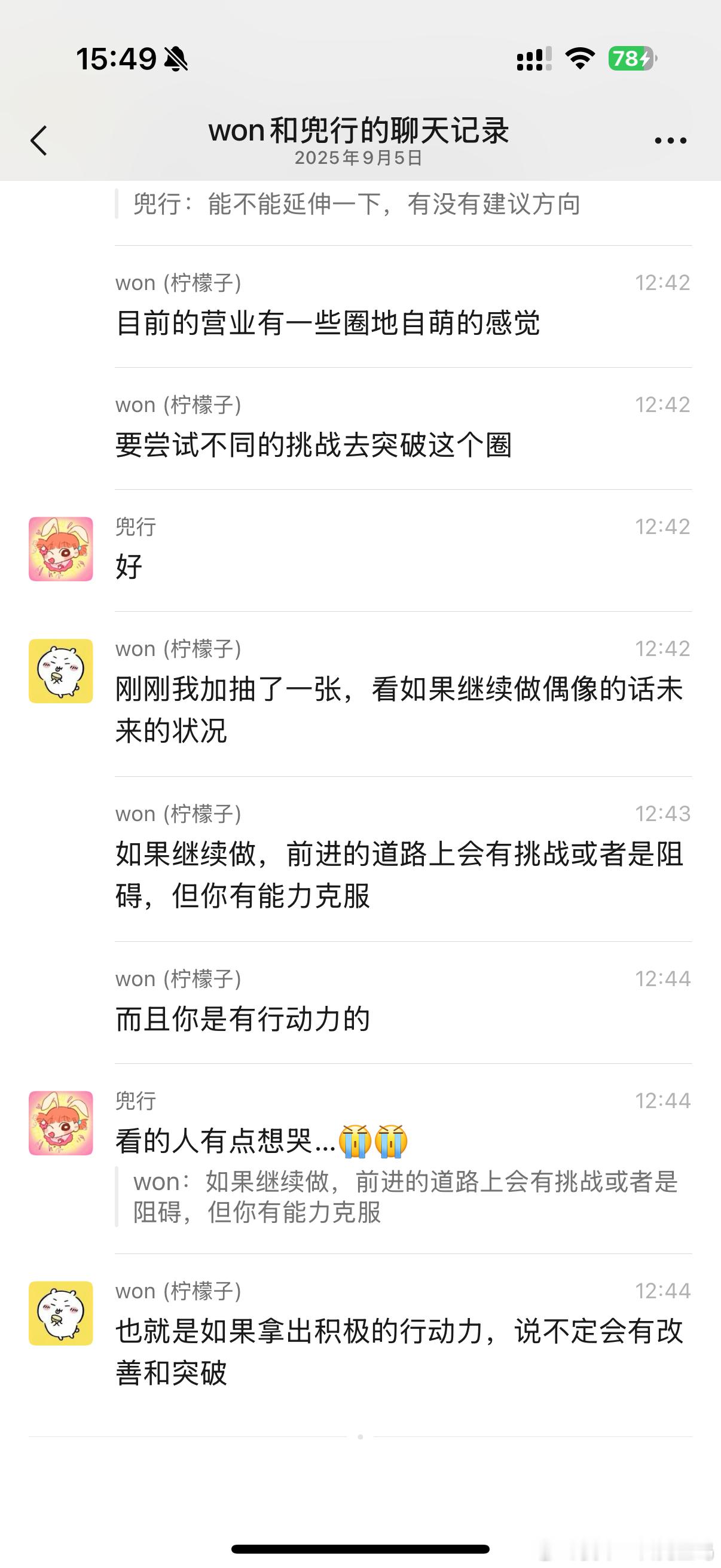Select the message 目前的营业有一些圈地自萌的感觉
721x1568 pixels.
pos(332,325)
